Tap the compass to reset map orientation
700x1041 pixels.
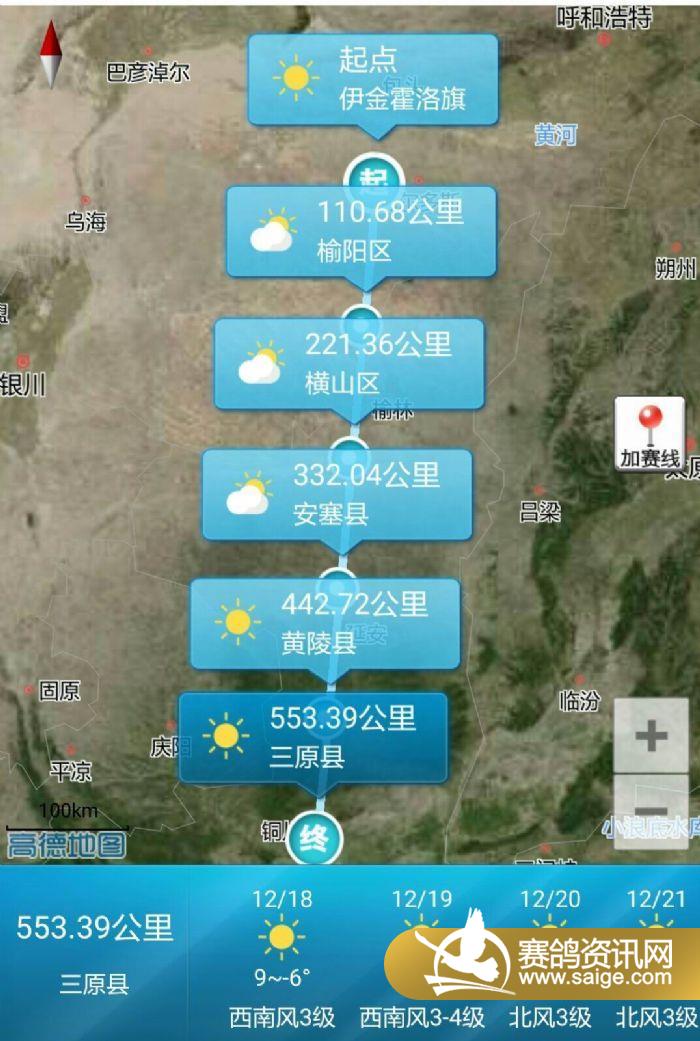click(x=51, y=53)
